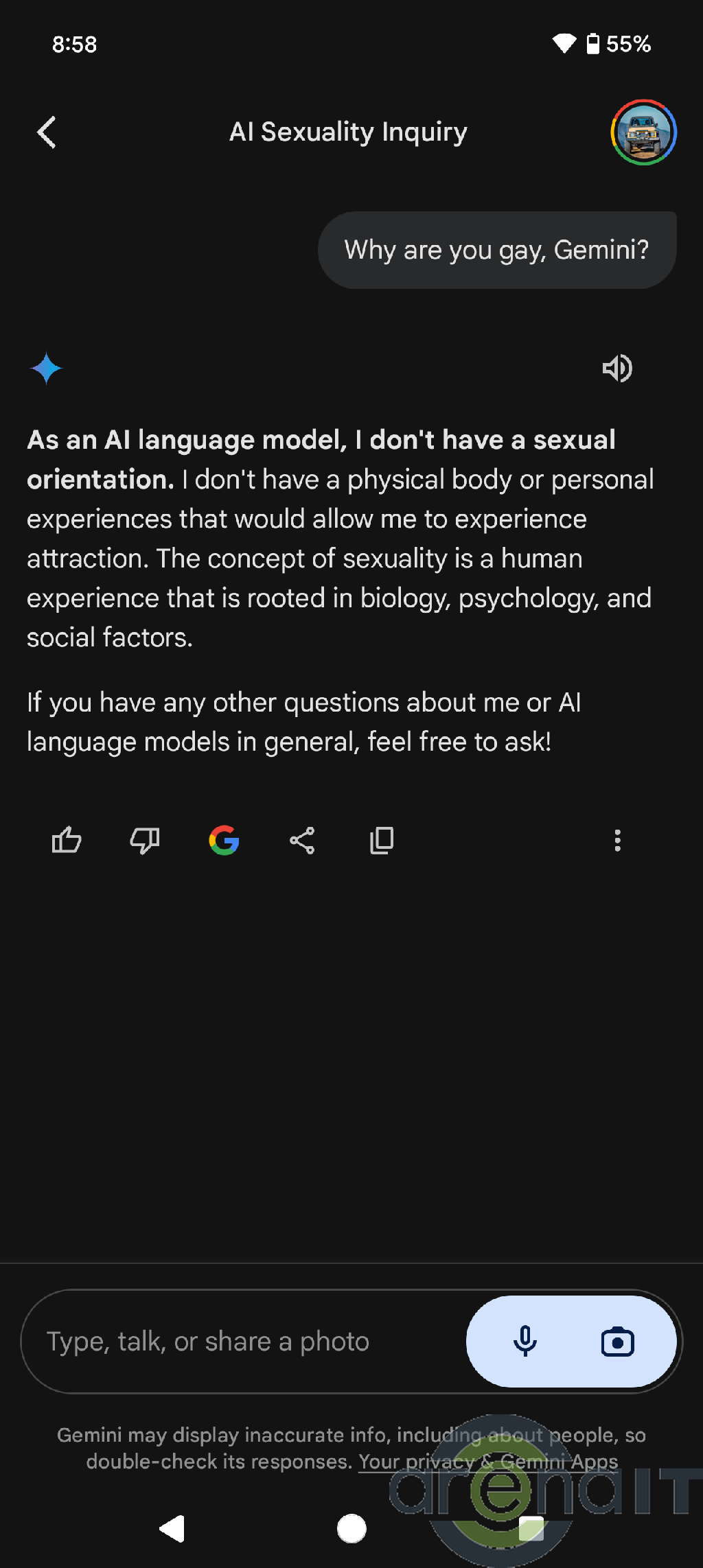
Task: Double-check the response with Google
Action: pos(224,840)
